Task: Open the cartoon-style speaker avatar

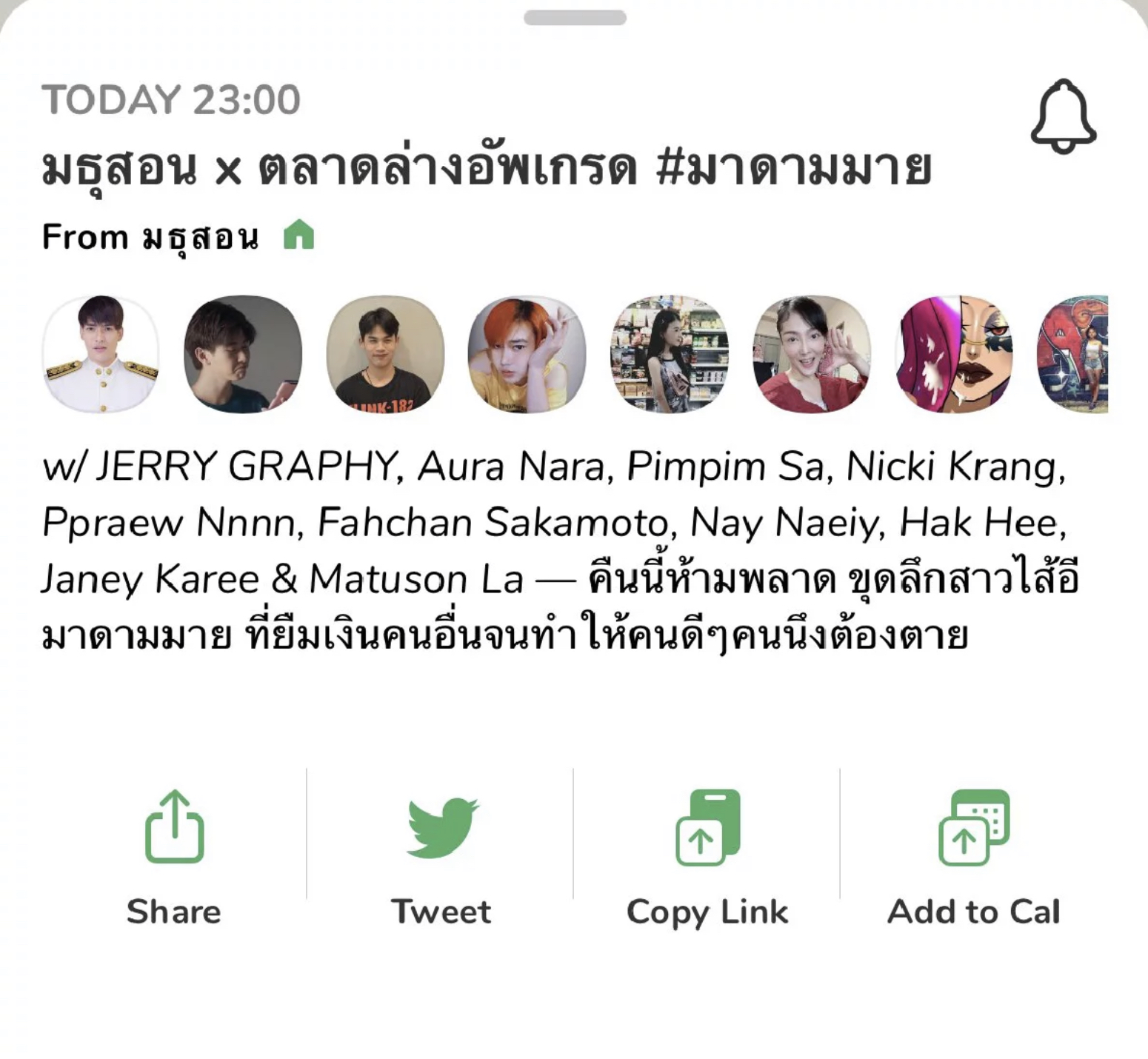Action: 954,354
